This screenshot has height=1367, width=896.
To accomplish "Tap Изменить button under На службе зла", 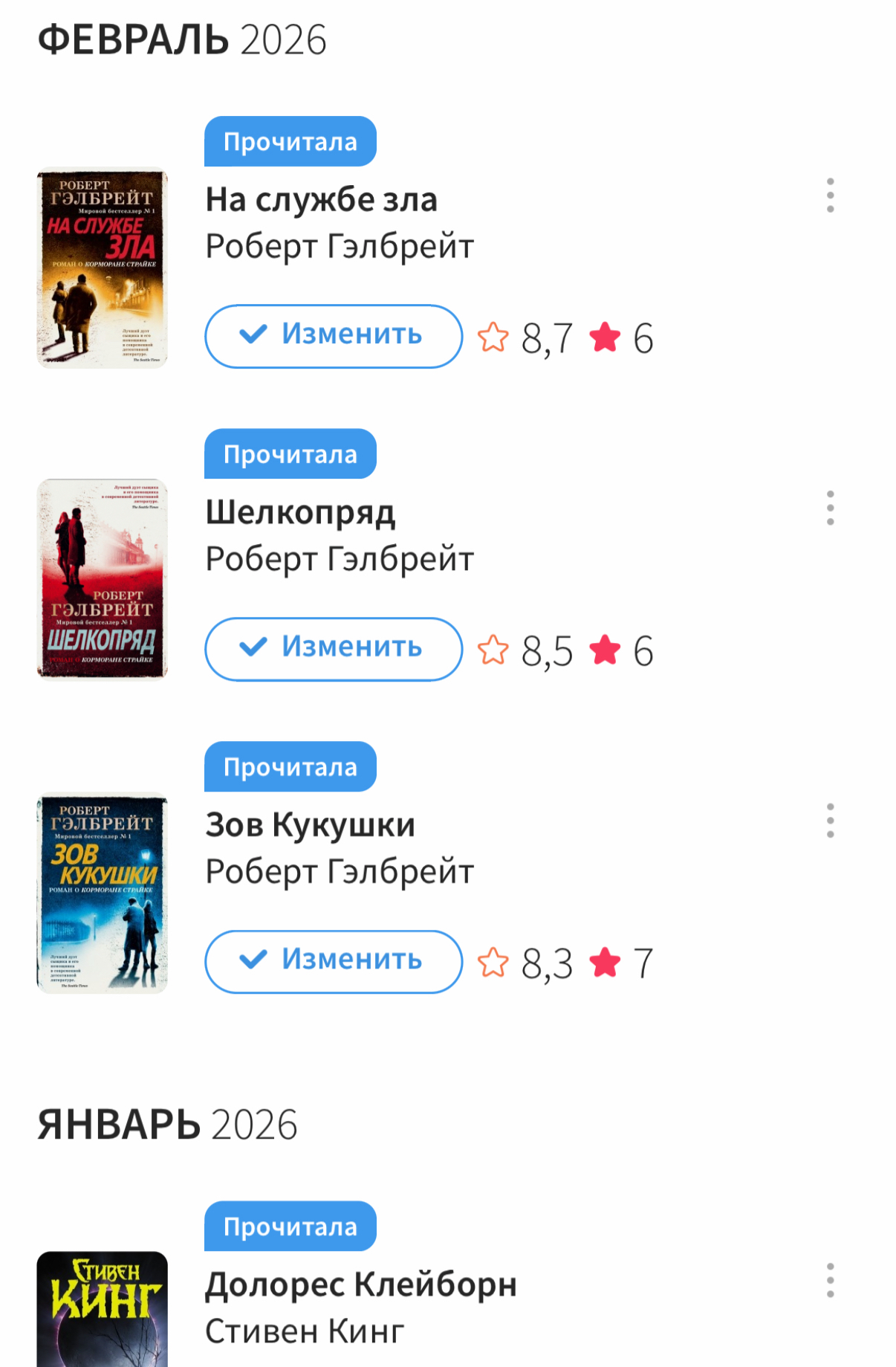I will (x=334, y=336).
